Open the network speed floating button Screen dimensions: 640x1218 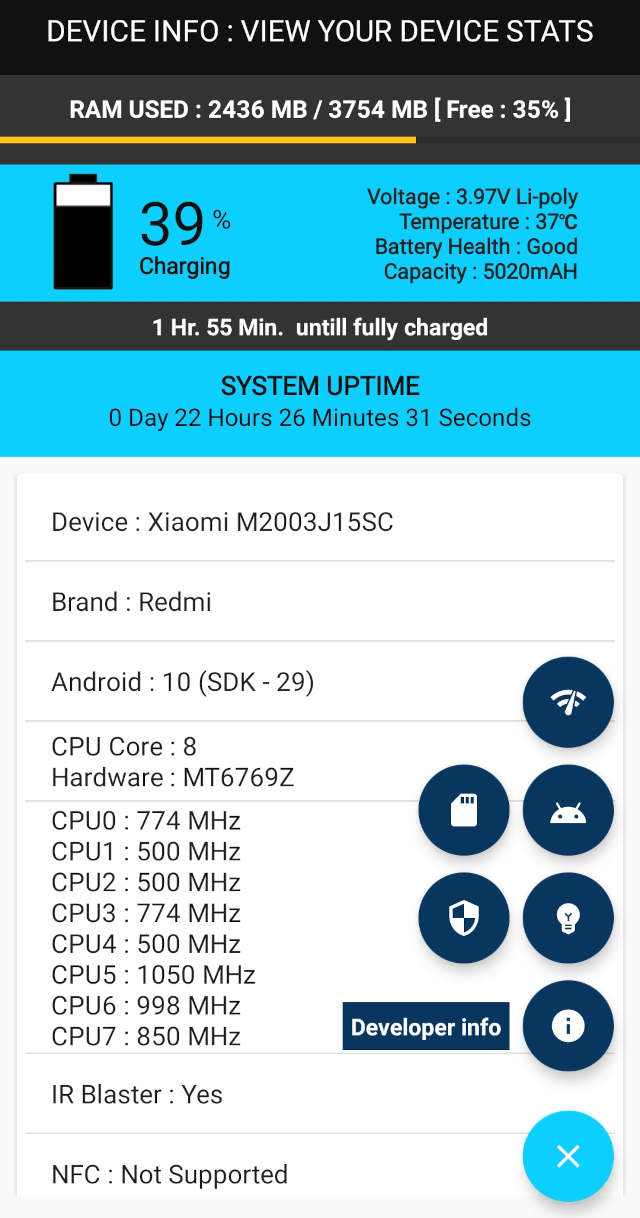click(x=568, y=702)
